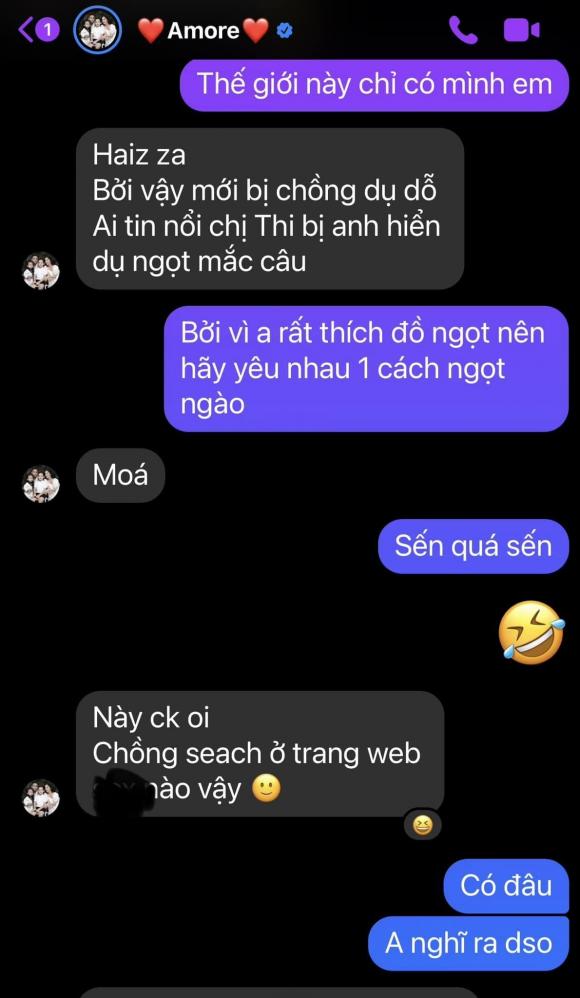The height and width of the screenshot is (998, 580).
Task: Tap sender avatar beside the Moá message
Action: point(41,483)
